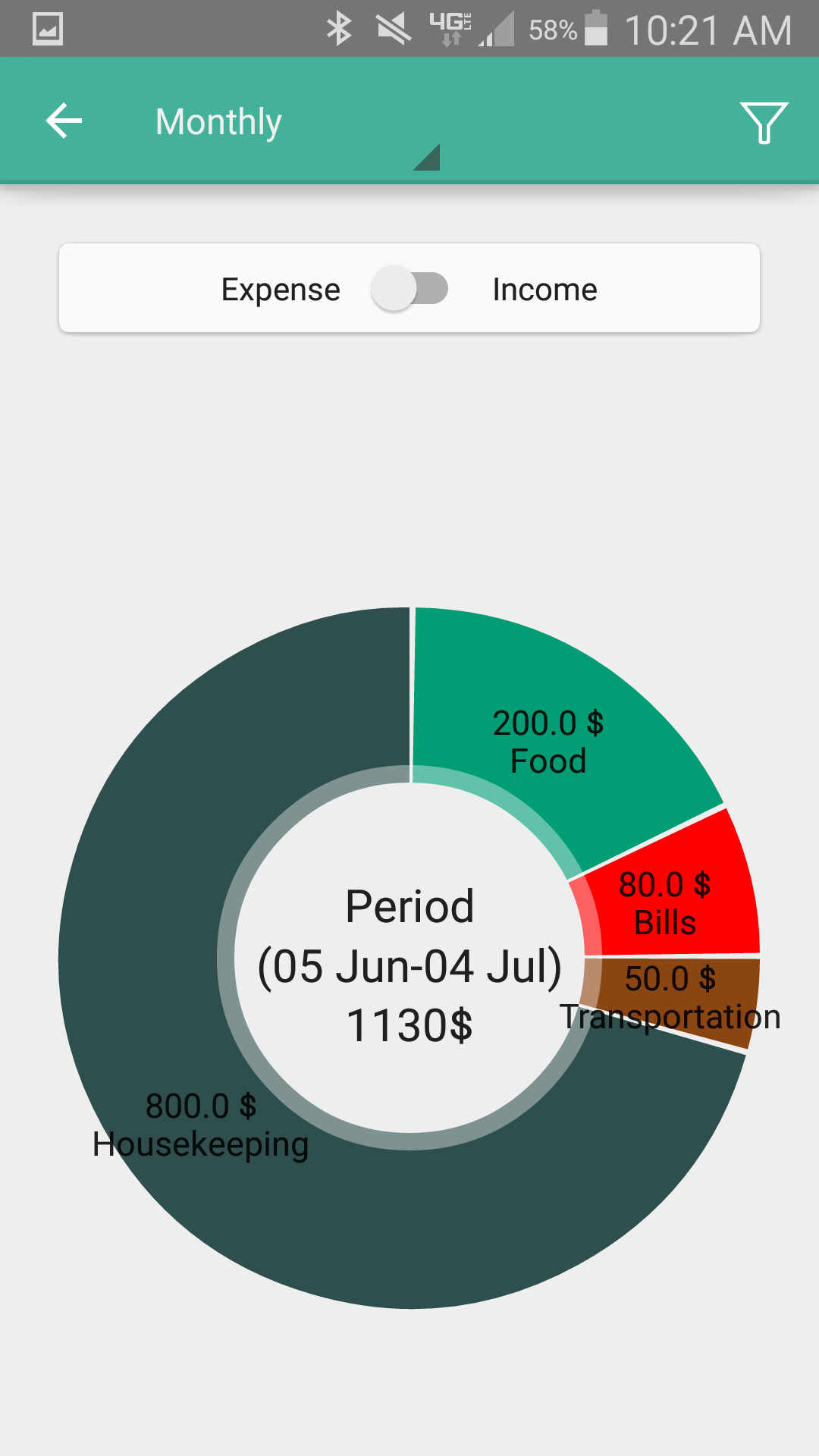Open the filter options
This screenshot has height=1456, width=819.
click(763, 123)
